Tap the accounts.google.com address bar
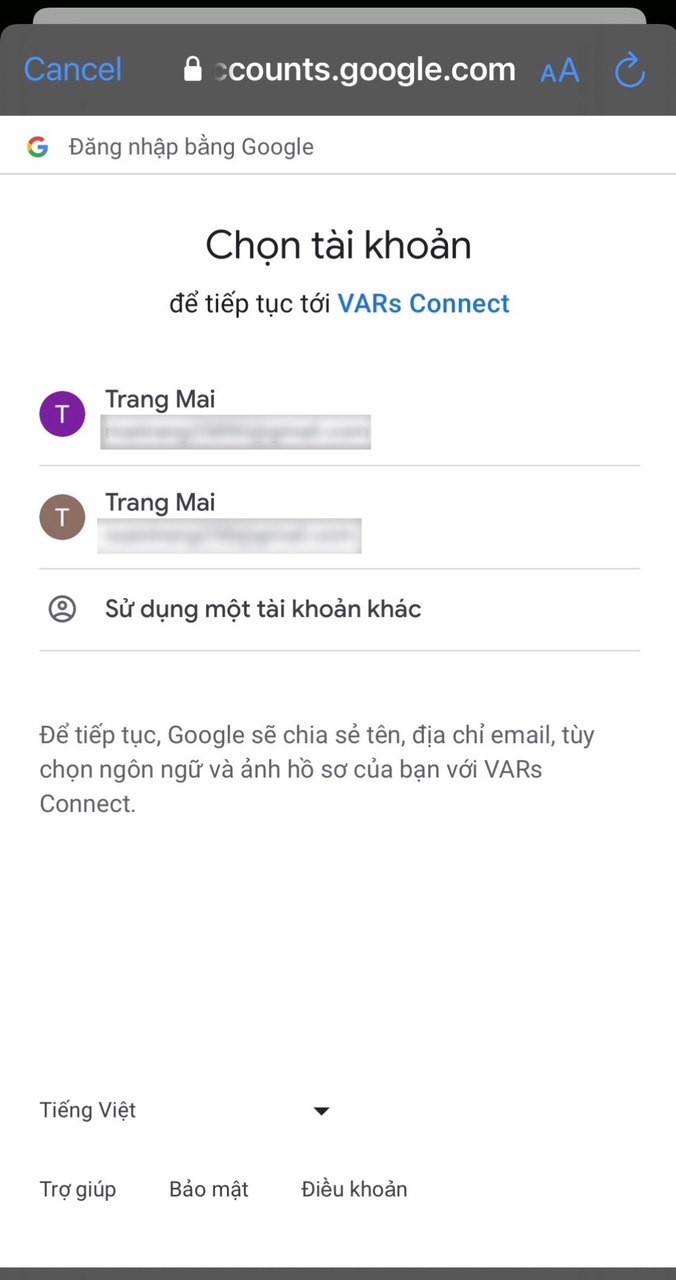Image resolution: width=676 pixels, height=1280 pixels. 350,69
